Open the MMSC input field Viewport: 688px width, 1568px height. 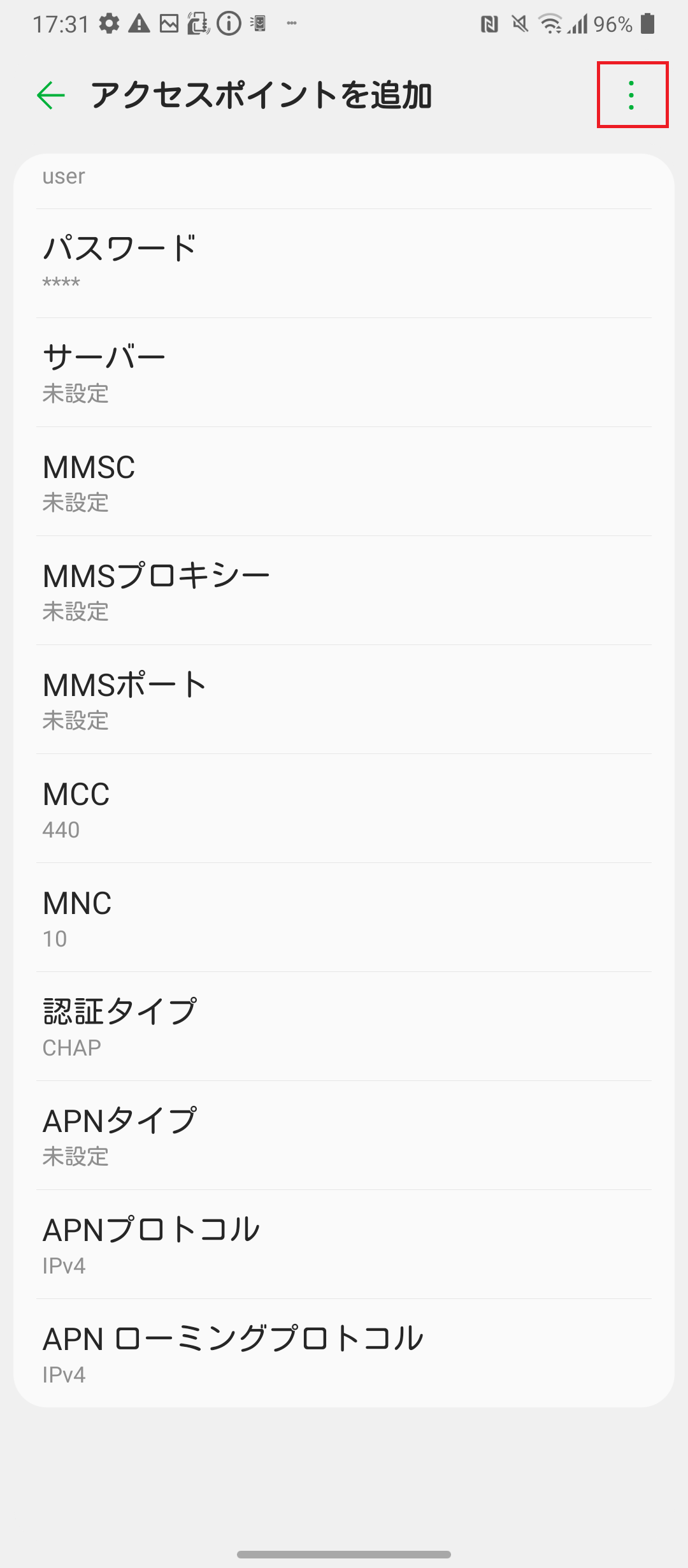pos(344,483)
